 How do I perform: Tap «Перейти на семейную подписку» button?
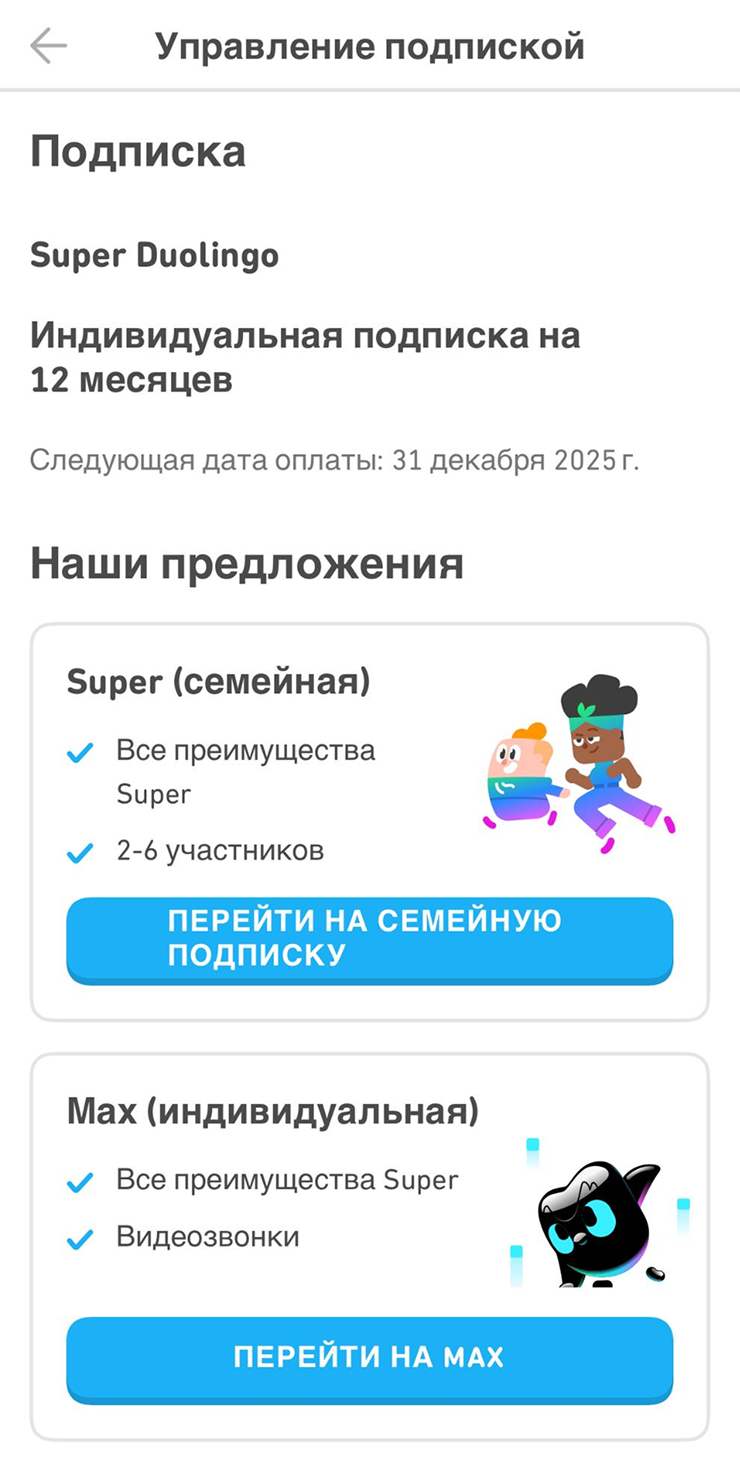pos(369,939)
